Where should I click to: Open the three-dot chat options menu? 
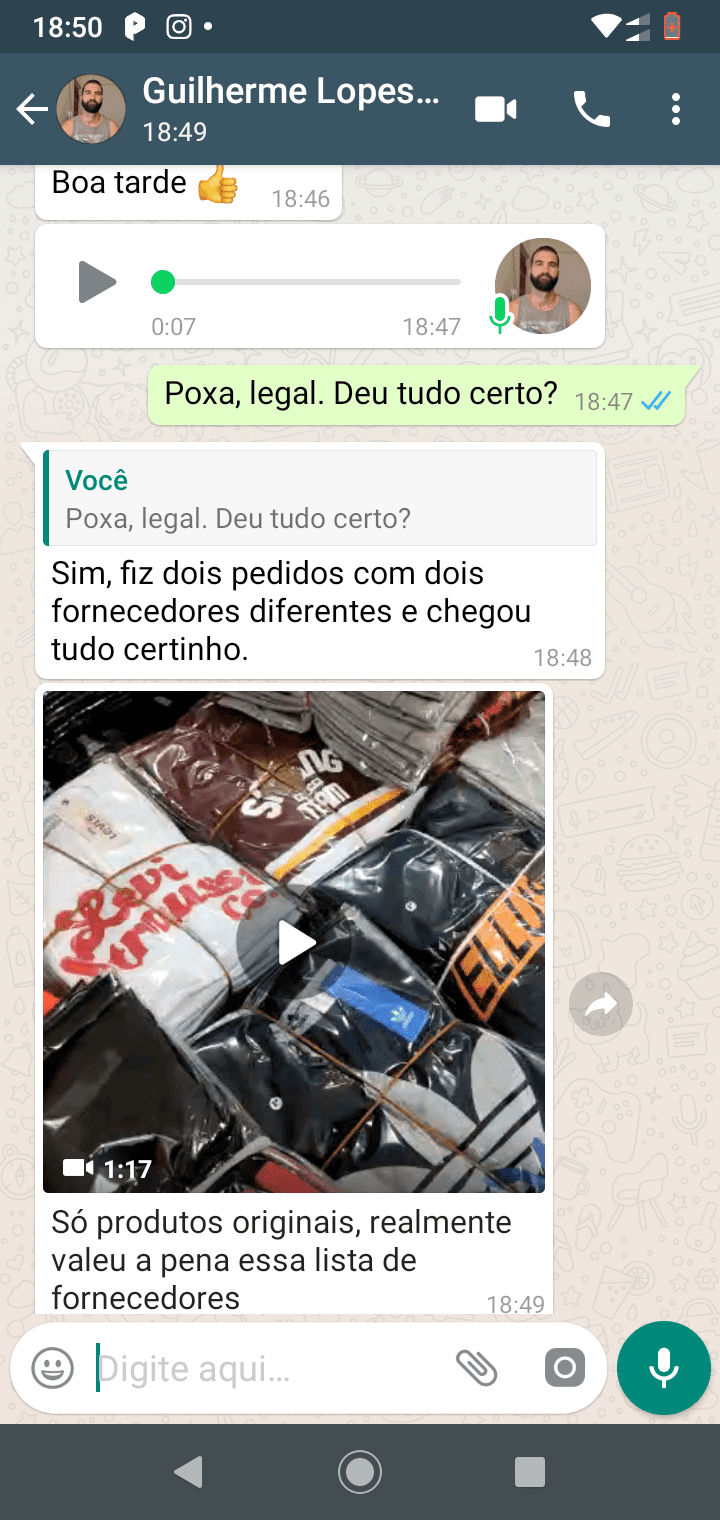click(x=676, y=109)
